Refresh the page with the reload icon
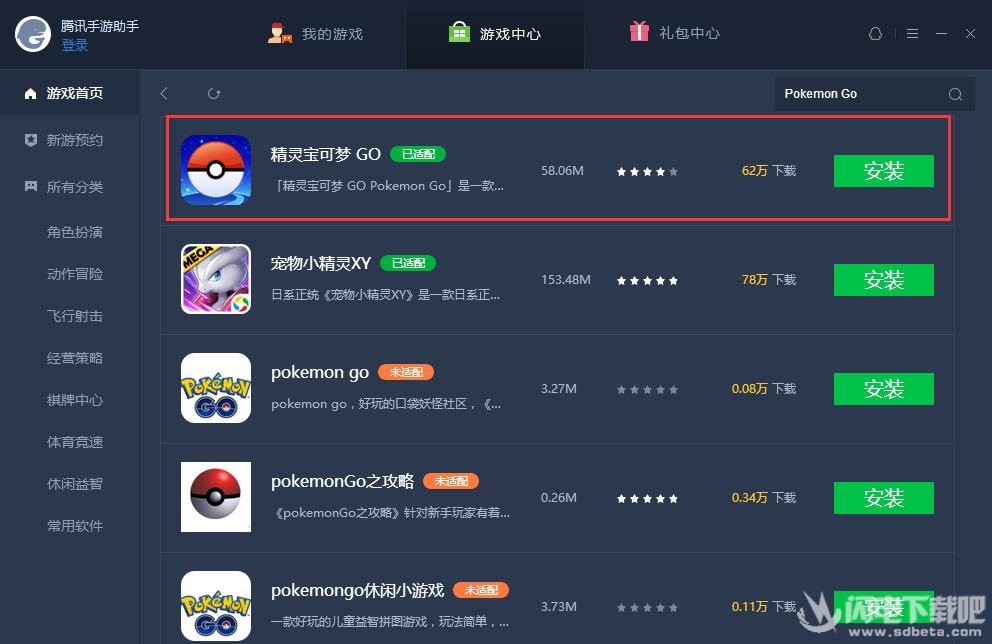The width and height of the screenshot is (992, 644). (x=213, y=94)
